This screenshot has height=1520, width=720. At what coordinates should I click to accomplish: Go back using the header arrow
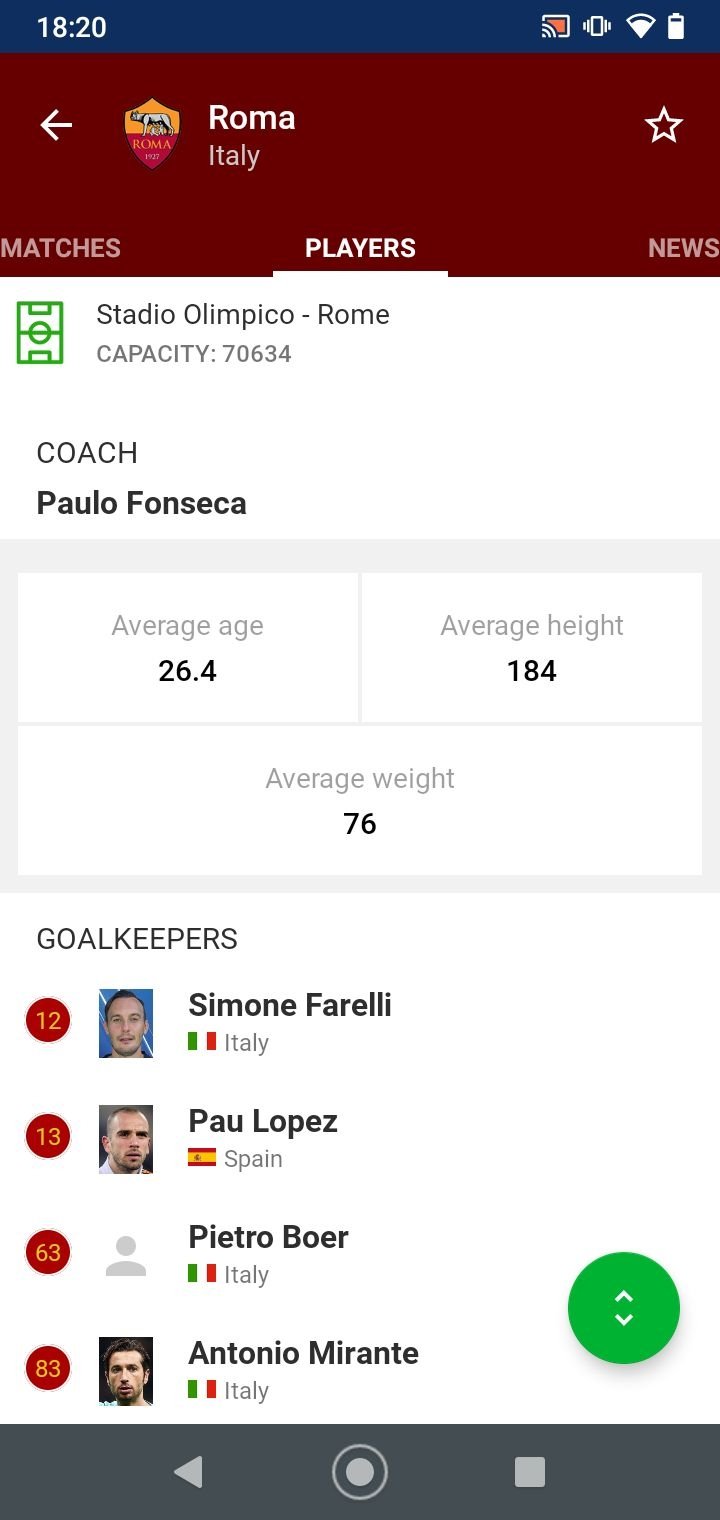pos(56,126)
